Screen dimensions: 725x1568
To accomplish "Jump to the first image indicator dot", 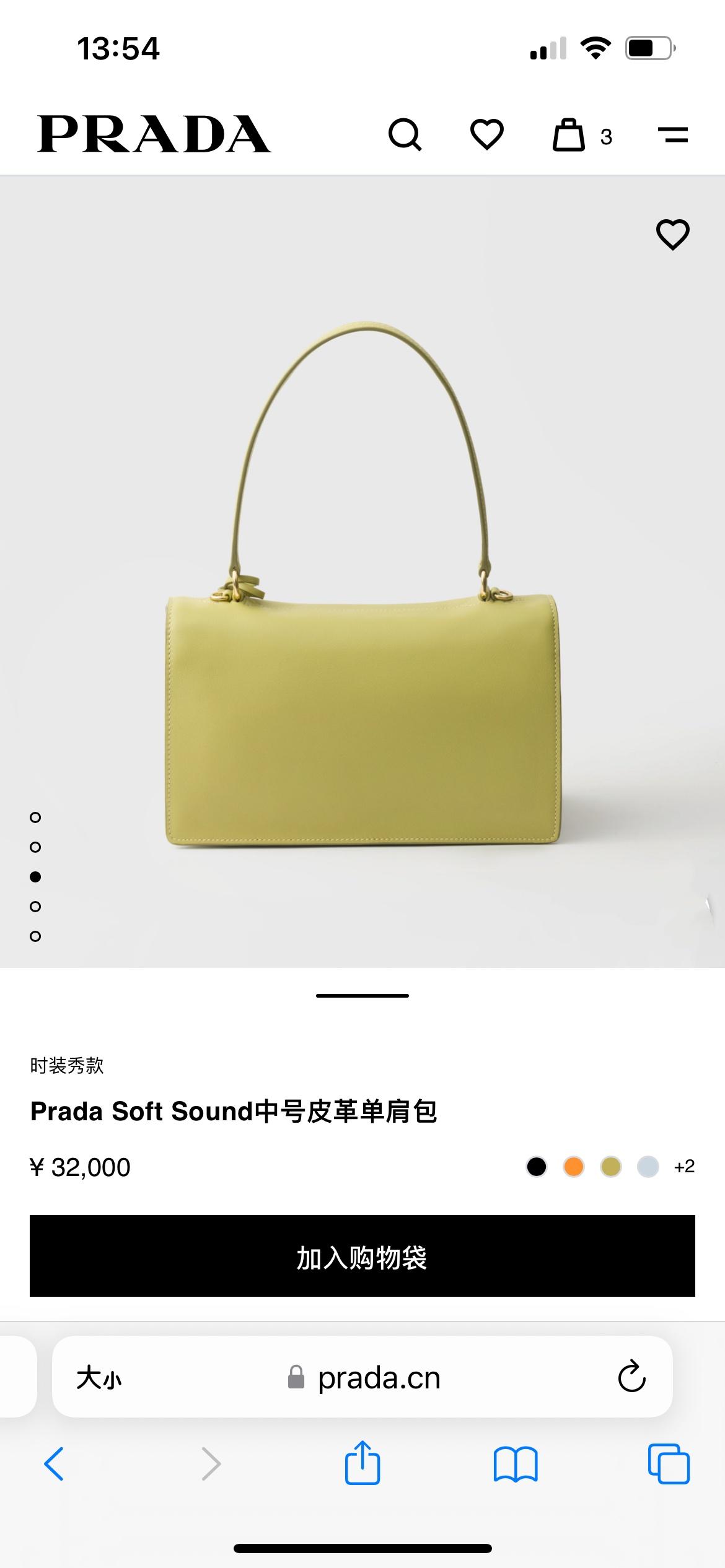I will point(35,817).
